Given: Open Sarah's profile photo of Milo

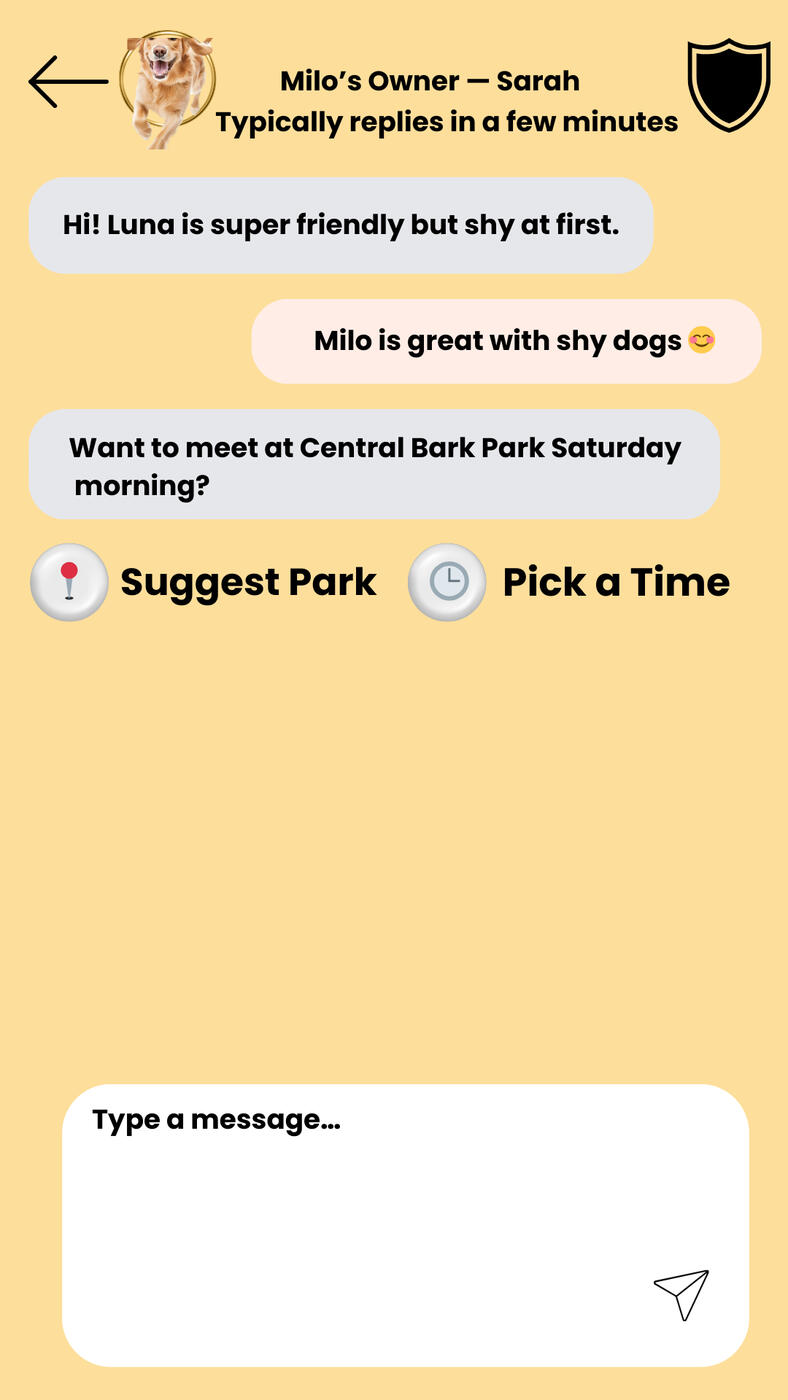Looking at the screenshot, I should [x=167, y=89].
